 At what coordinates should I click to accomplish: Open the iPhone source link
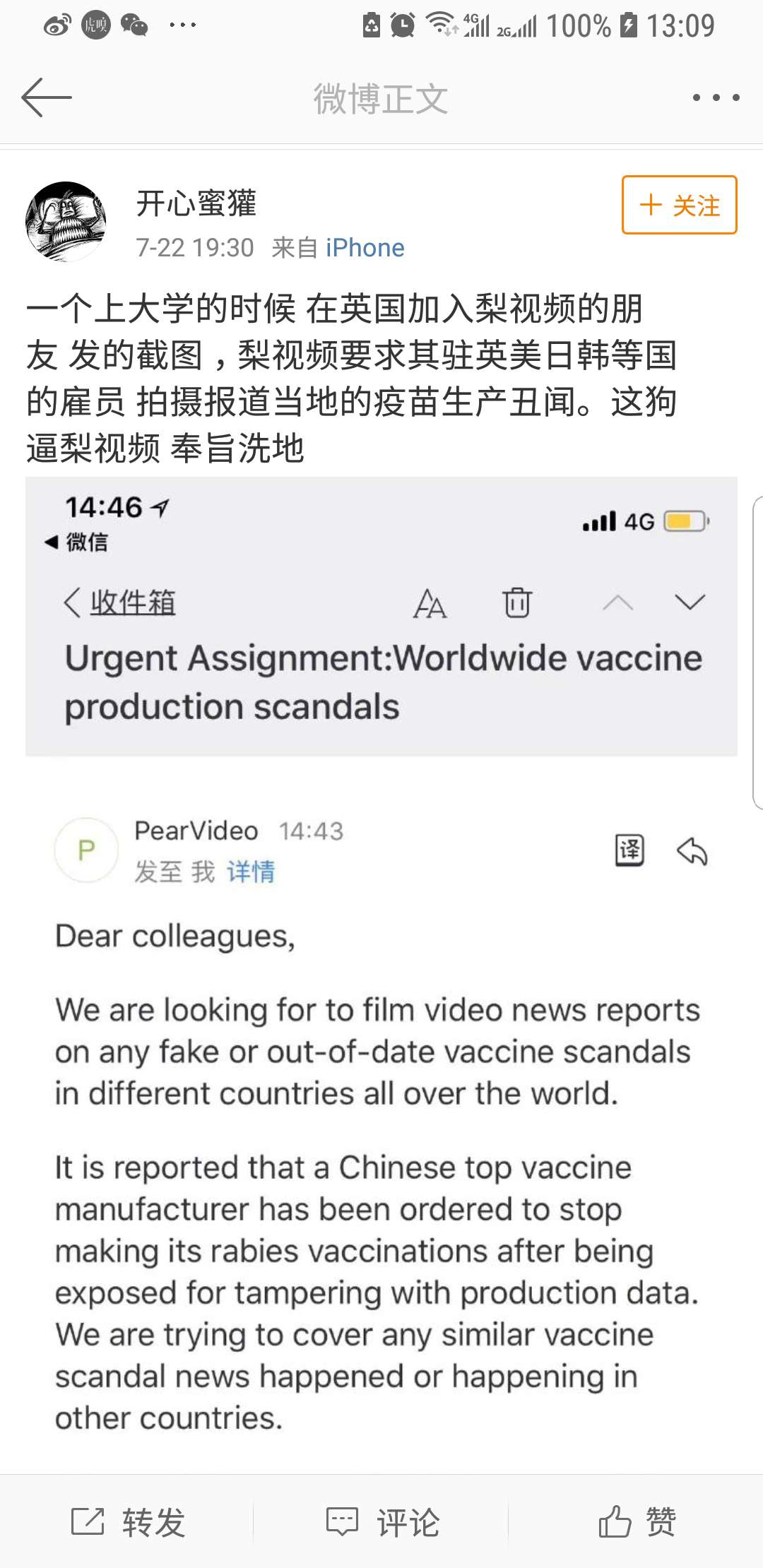(365, 248)
